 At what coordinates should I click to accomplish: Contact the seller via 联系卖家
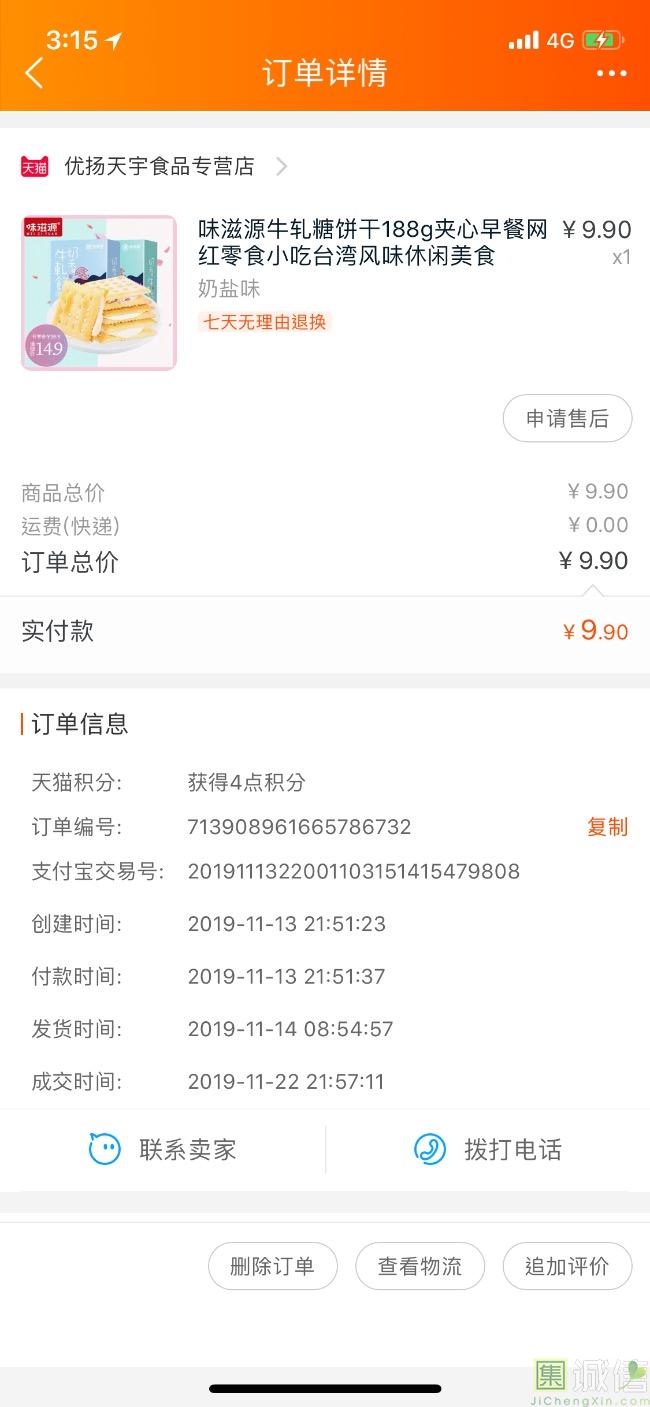pos(163,1150)
